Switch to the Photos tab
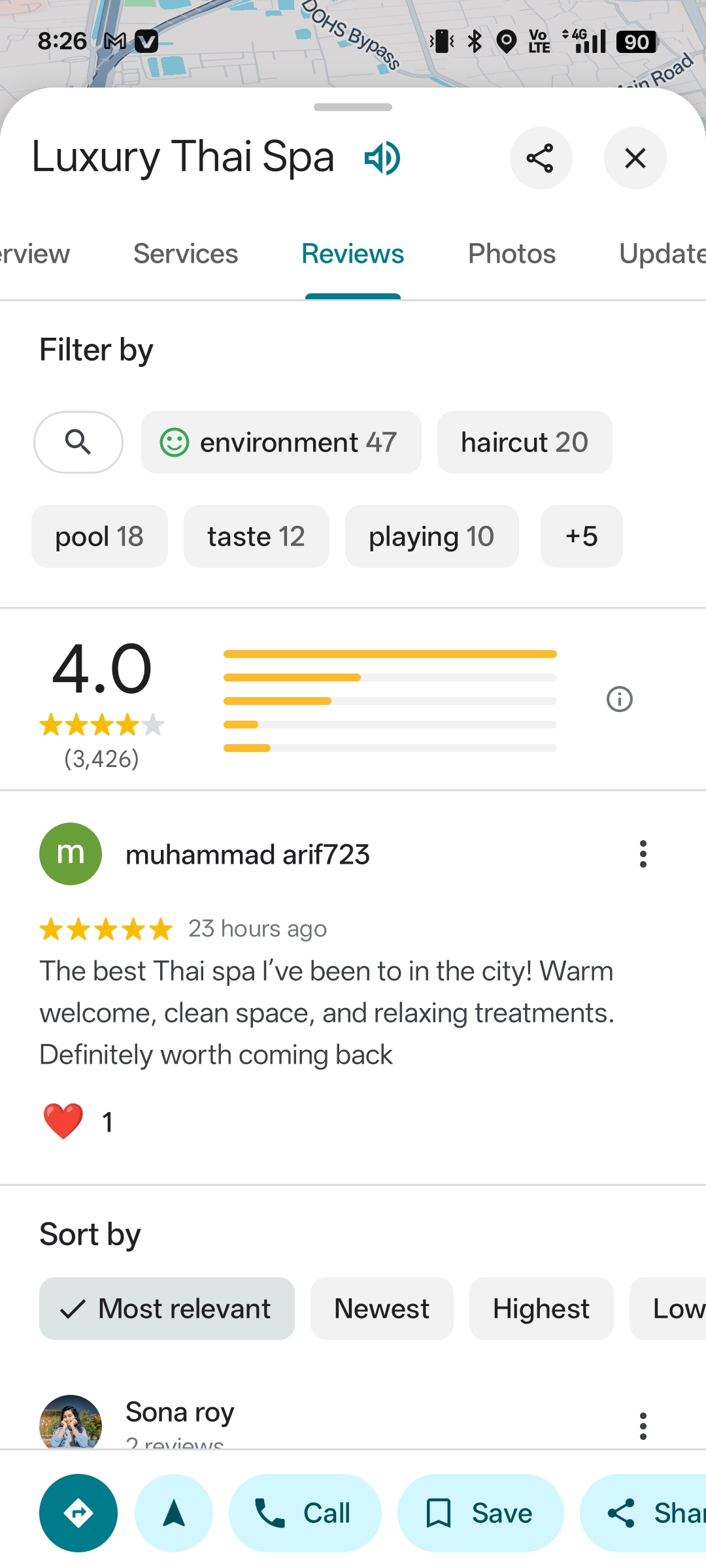 [512, 253]
